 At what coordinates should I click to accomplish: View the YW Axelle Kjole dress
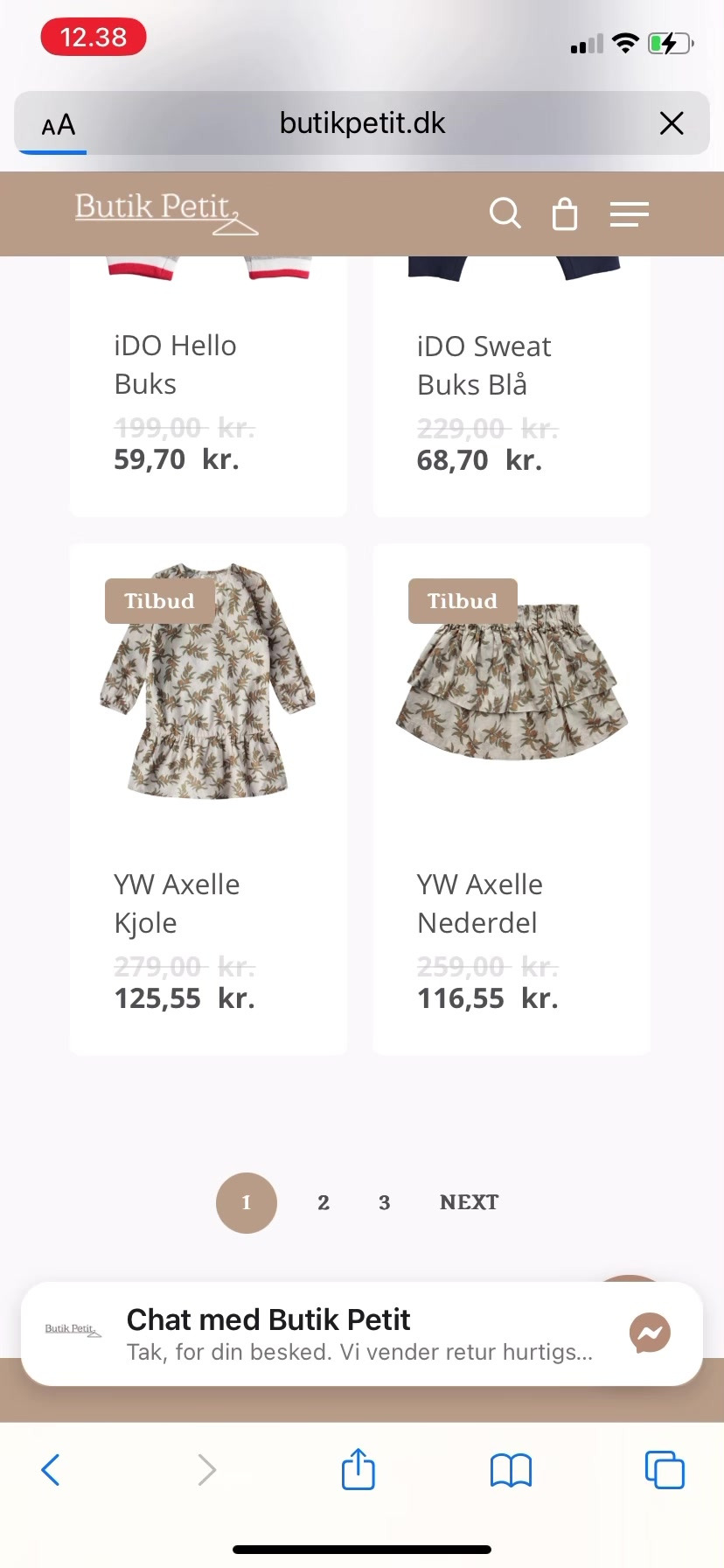208,682
